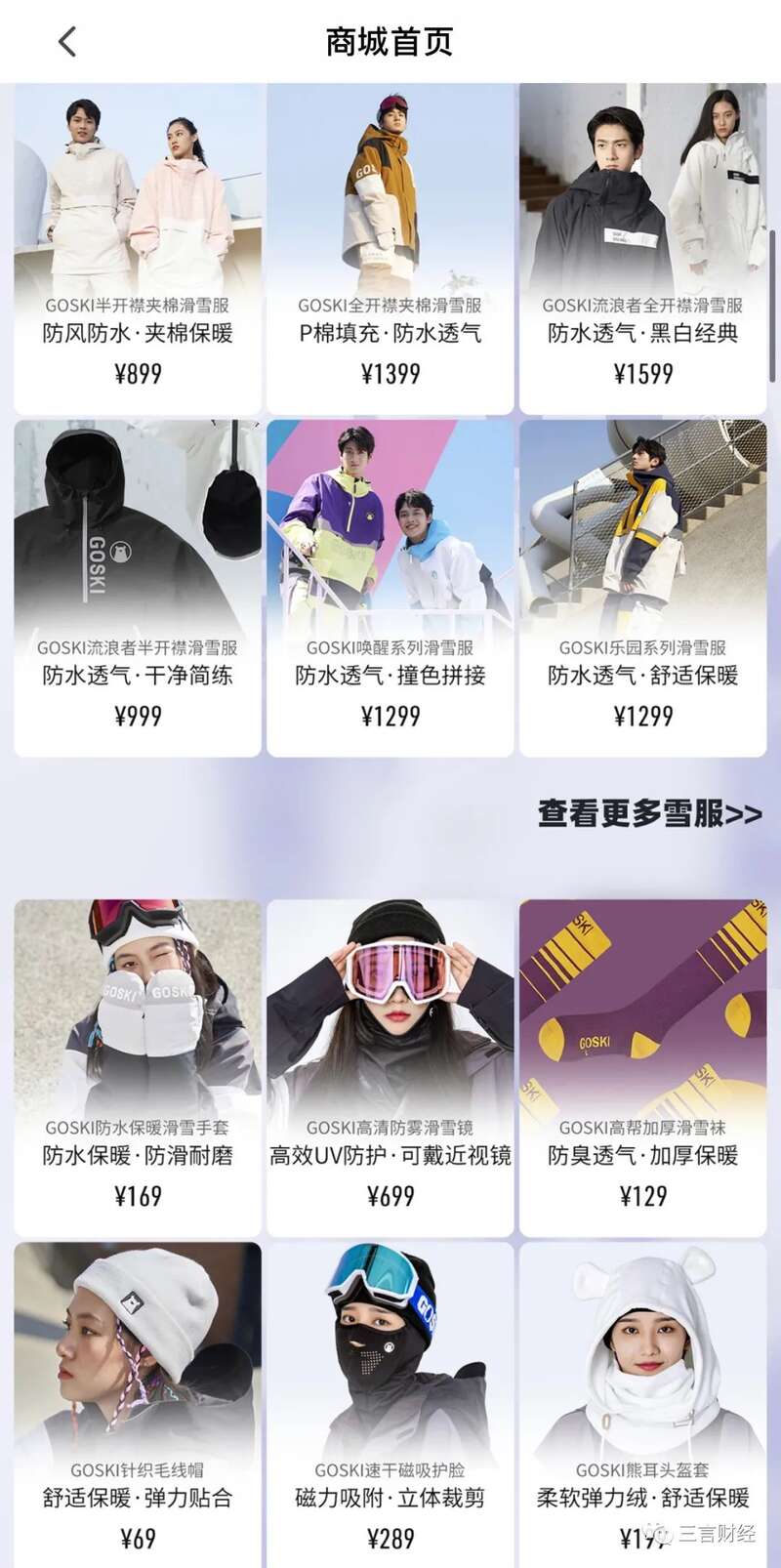
Task: Select the GOSKI针织毛线帽 beanie priced ¥69
Action: click(x=138, y=1406)
